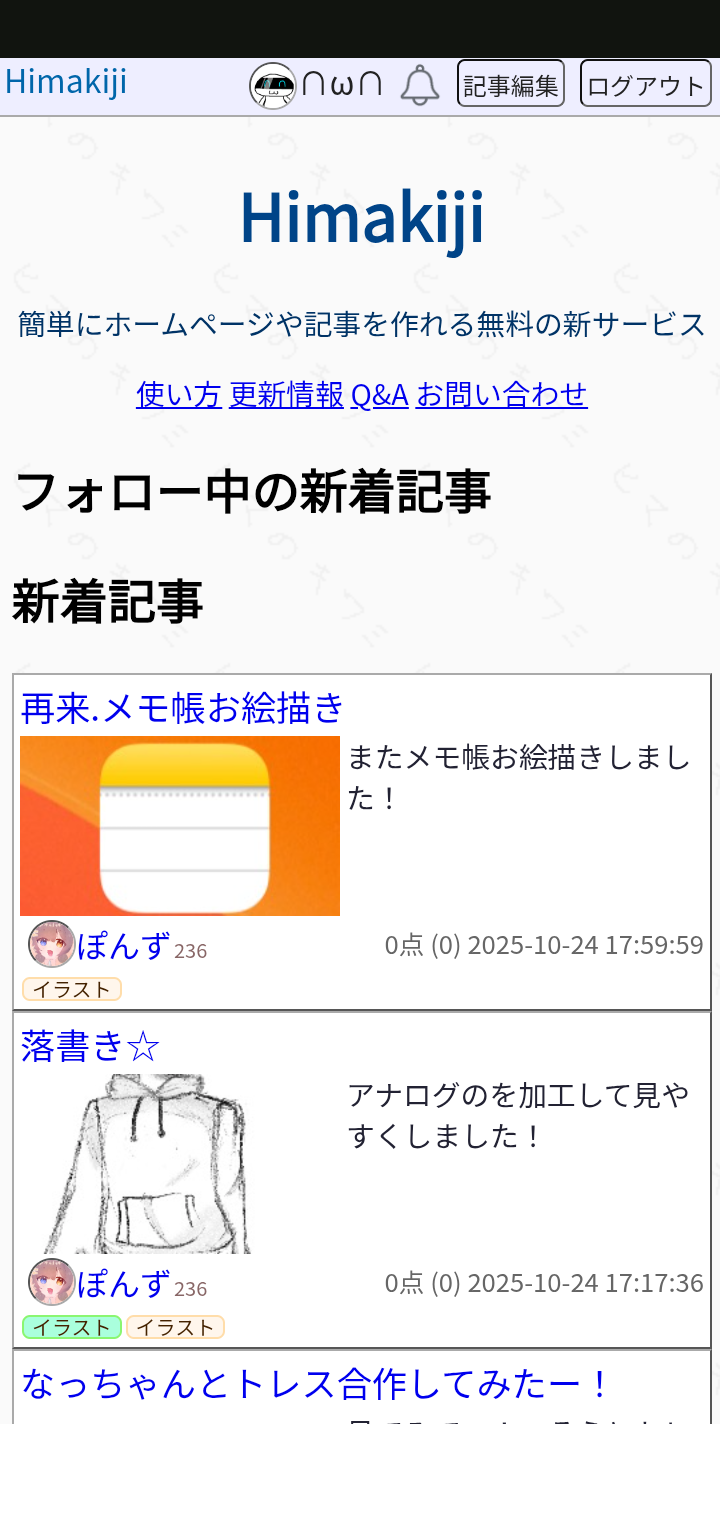Select the green イラスト tag under 落書き☆
Screen dimensions: 720x1520
(x=72, y=1327)
